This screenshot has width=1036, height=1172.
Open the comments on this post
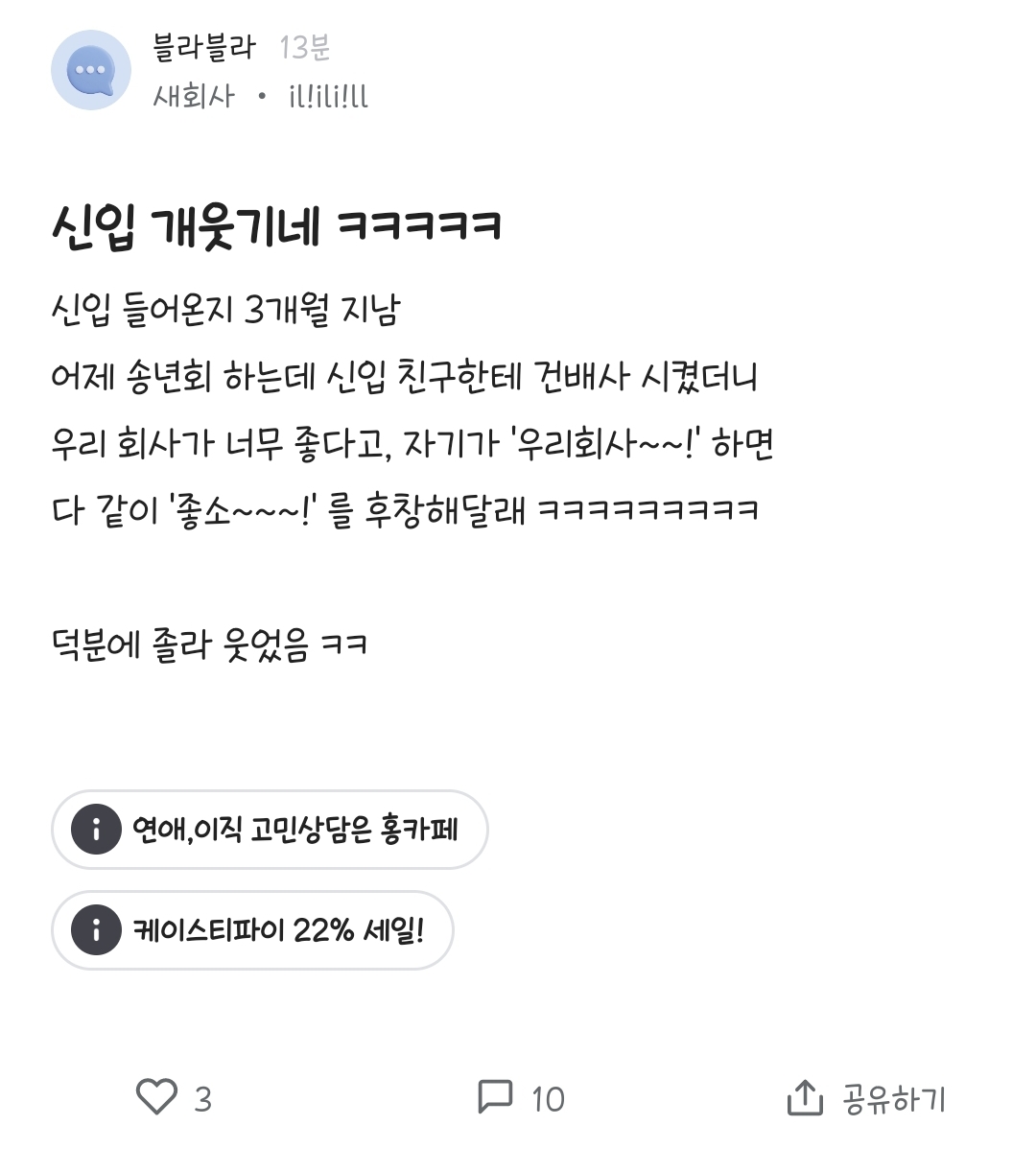click(496, 1096)
